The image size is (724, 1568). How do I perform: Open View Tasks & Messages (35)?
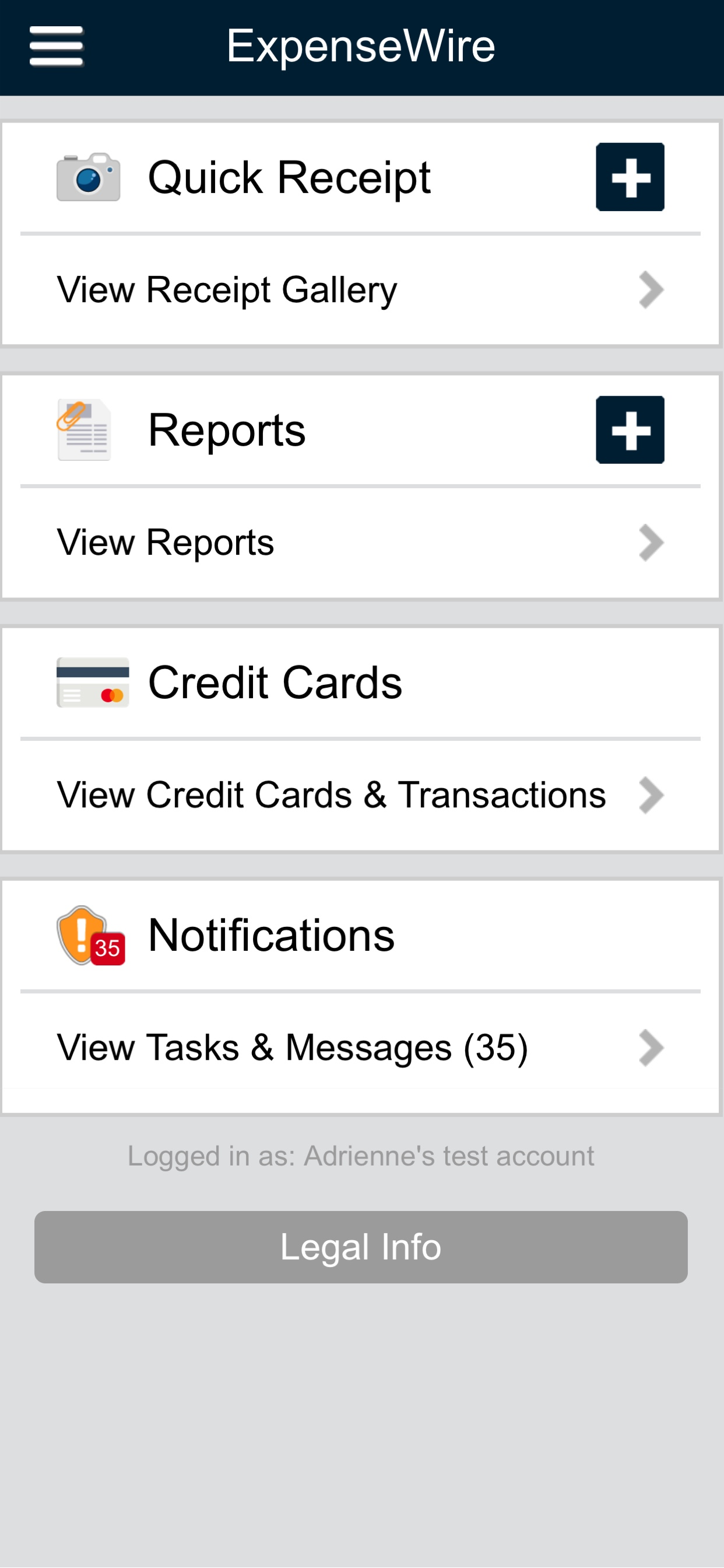[361, 1048]
